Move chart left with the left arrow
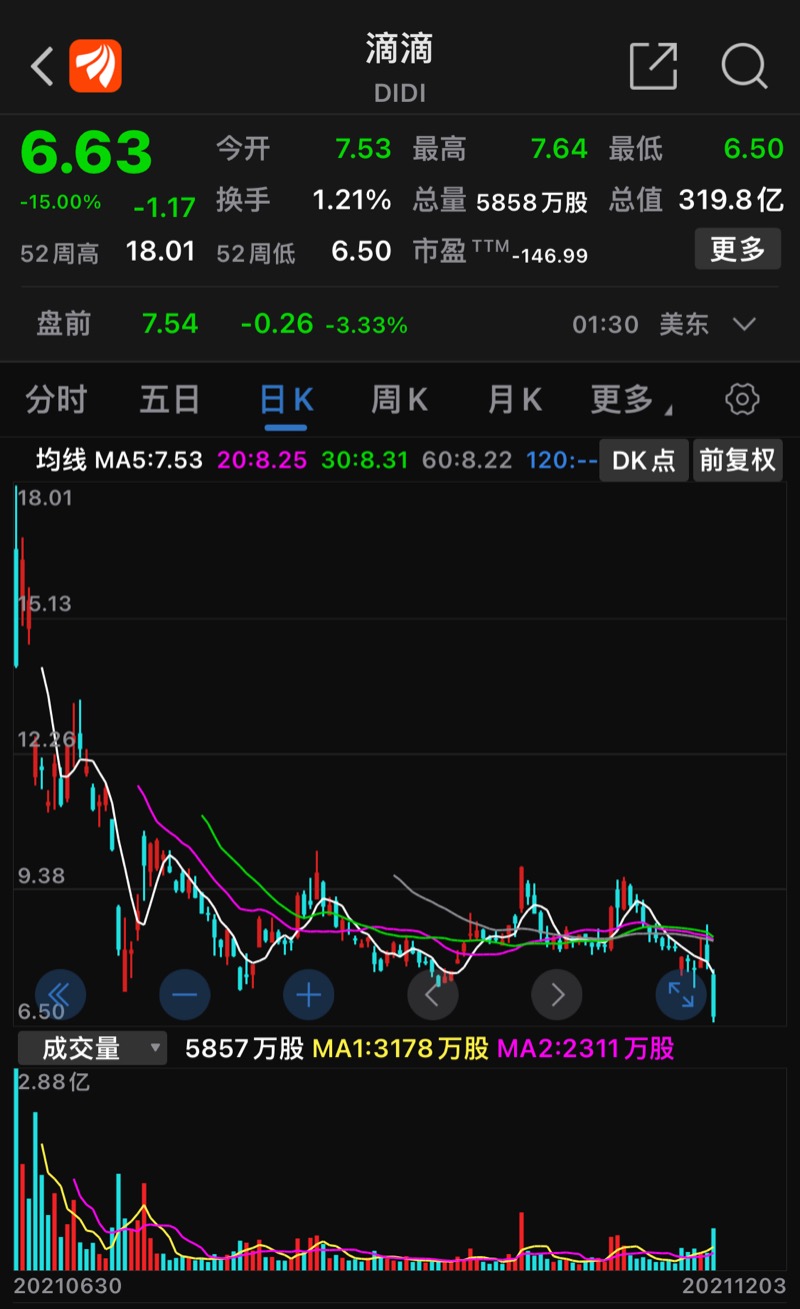800x1309 pixels. pos(433,994)
